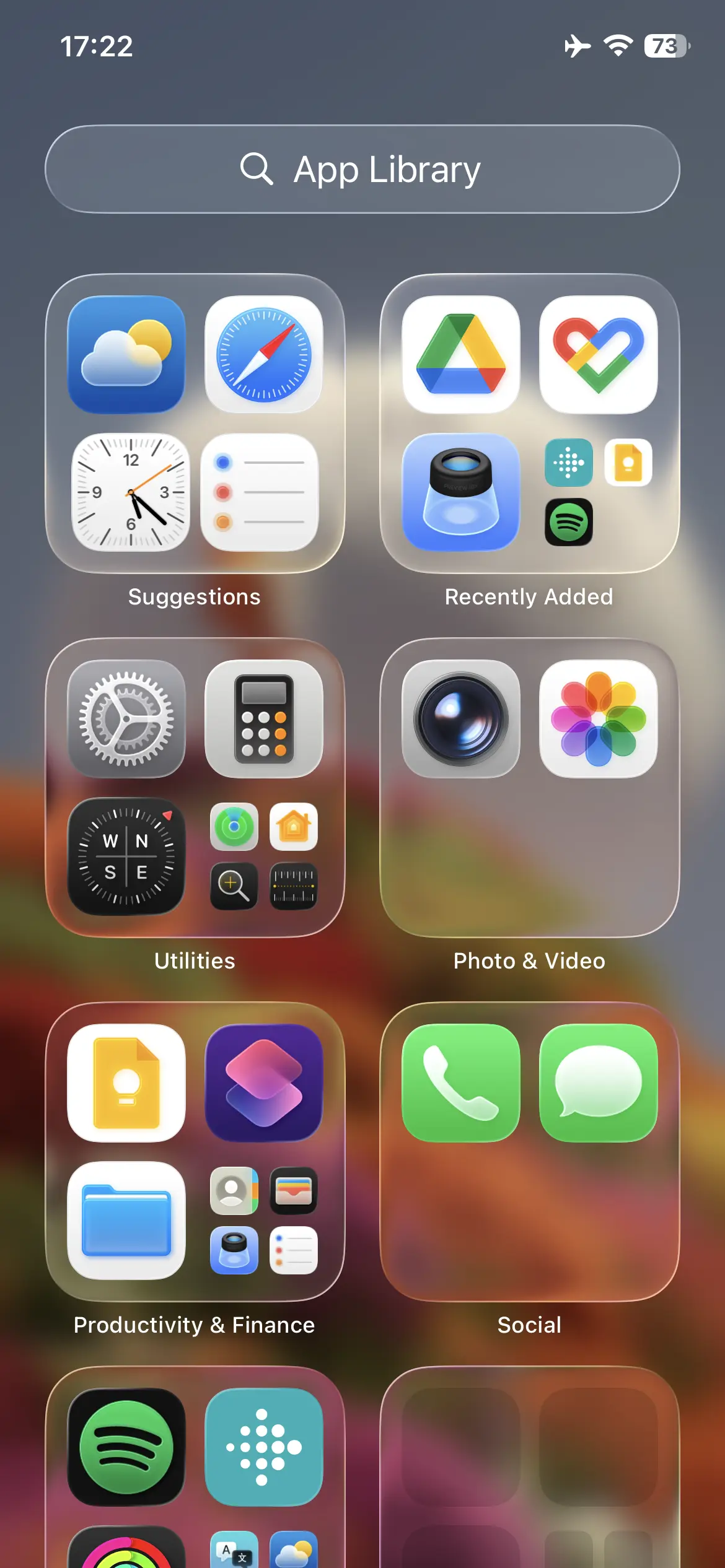Tap the App Library search field

[362, 169]
